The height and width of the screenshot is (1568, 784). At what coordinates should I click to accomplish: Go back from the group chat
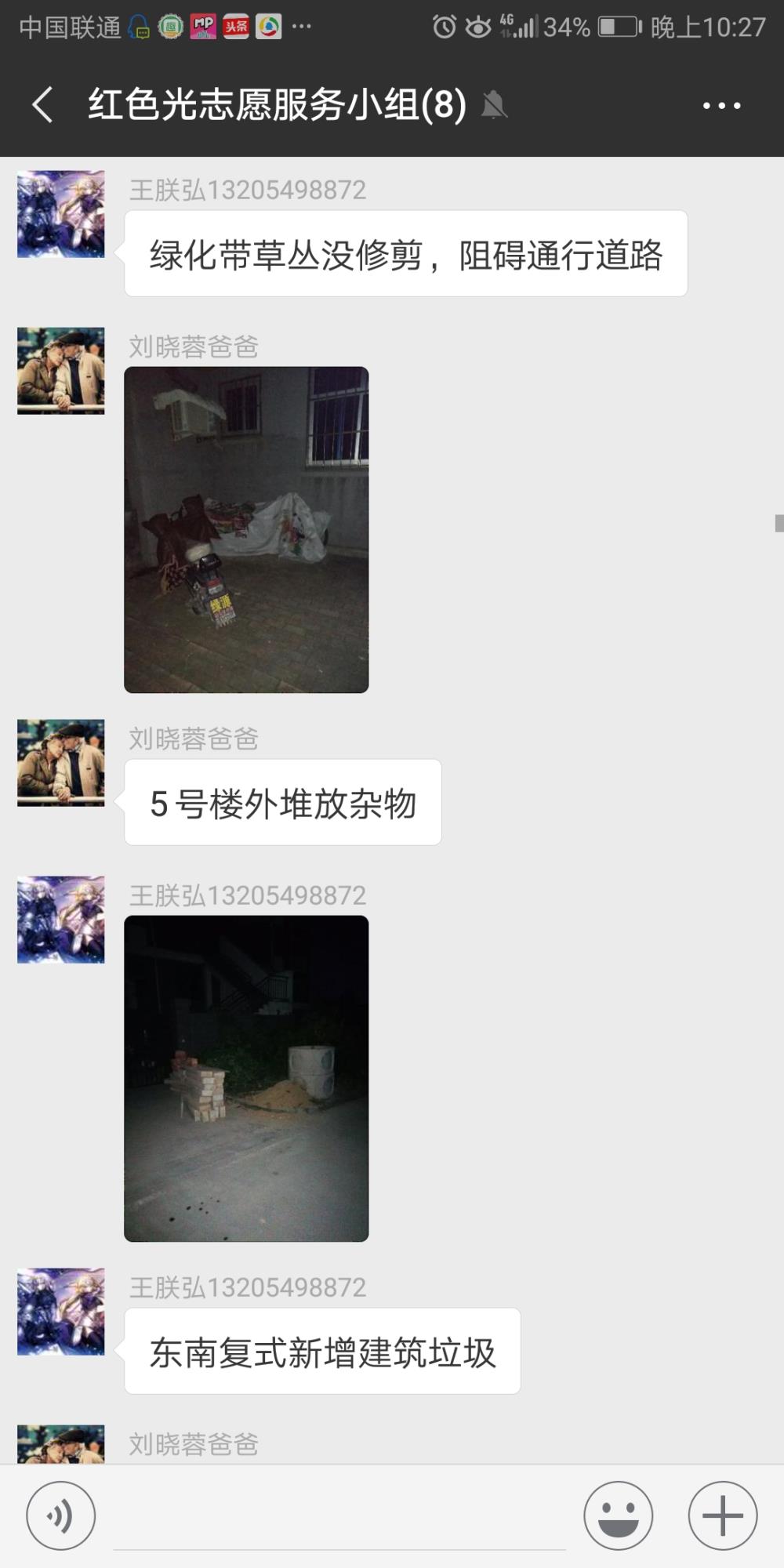click(43, 105)
